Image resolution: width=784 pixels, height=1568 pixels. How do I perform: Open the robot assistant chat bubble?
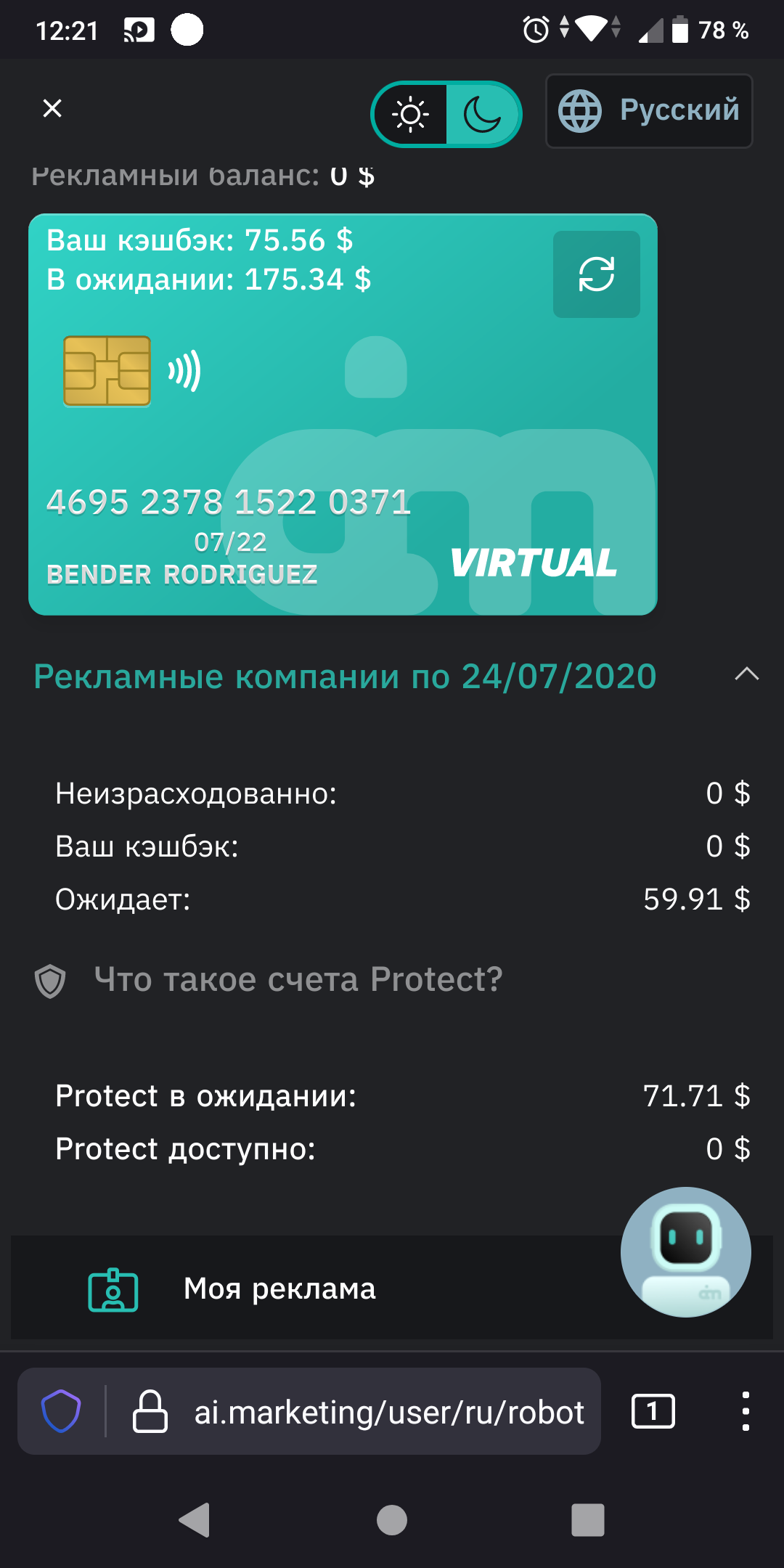point(685,1251)
